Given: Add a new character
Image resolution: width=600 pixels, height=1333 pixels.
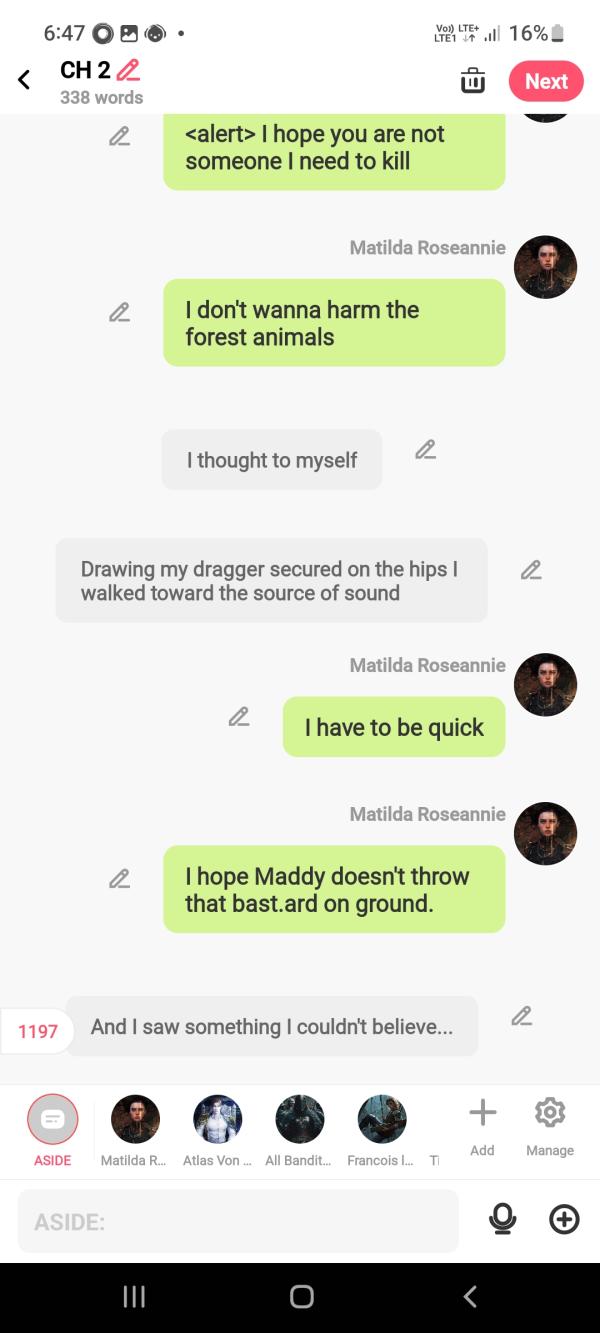Looking at the screenshot, I should coord(482,1126).
